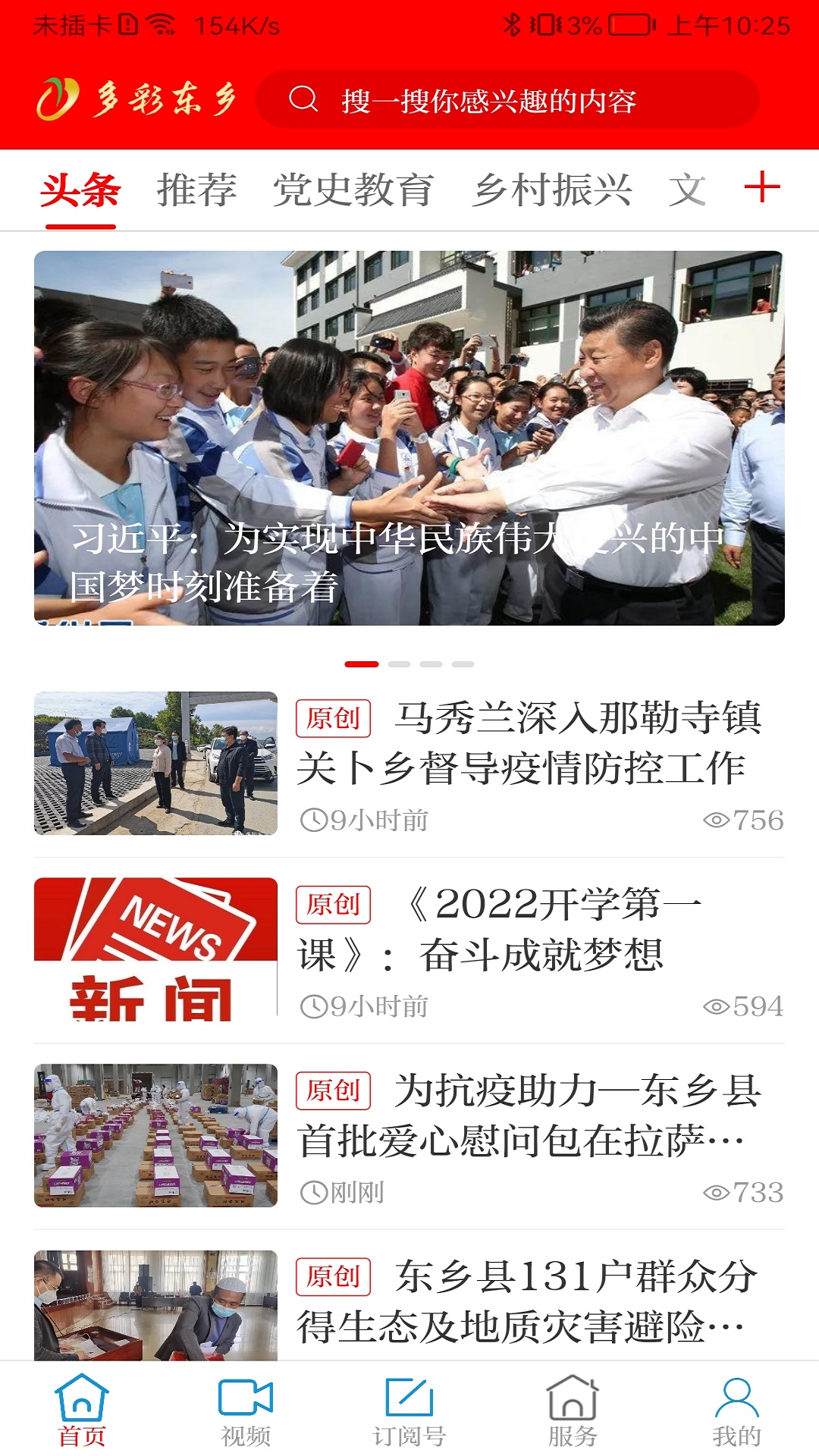Image resolution: width=819 pixels, height=1456 pixels.
Task: Open the 党史教育 tab
Action: coord(353,190)
